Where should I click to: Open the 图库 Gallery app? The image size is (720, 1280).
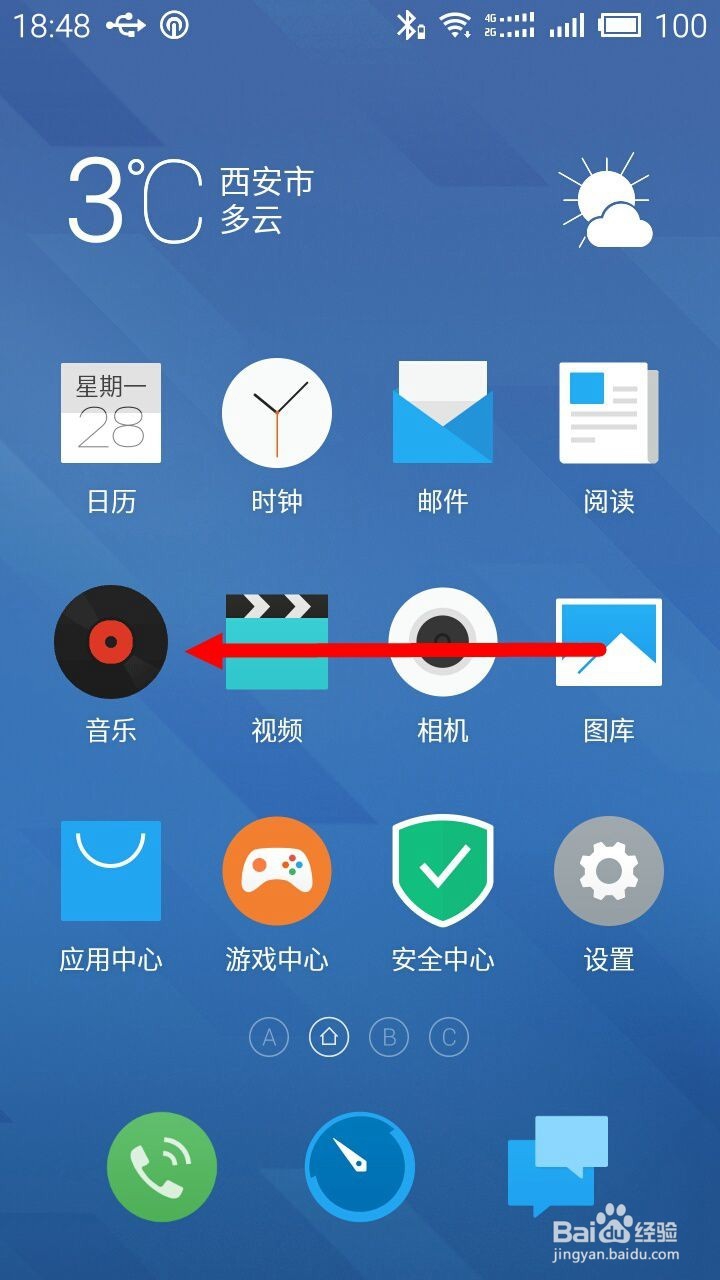pos(609,643)
